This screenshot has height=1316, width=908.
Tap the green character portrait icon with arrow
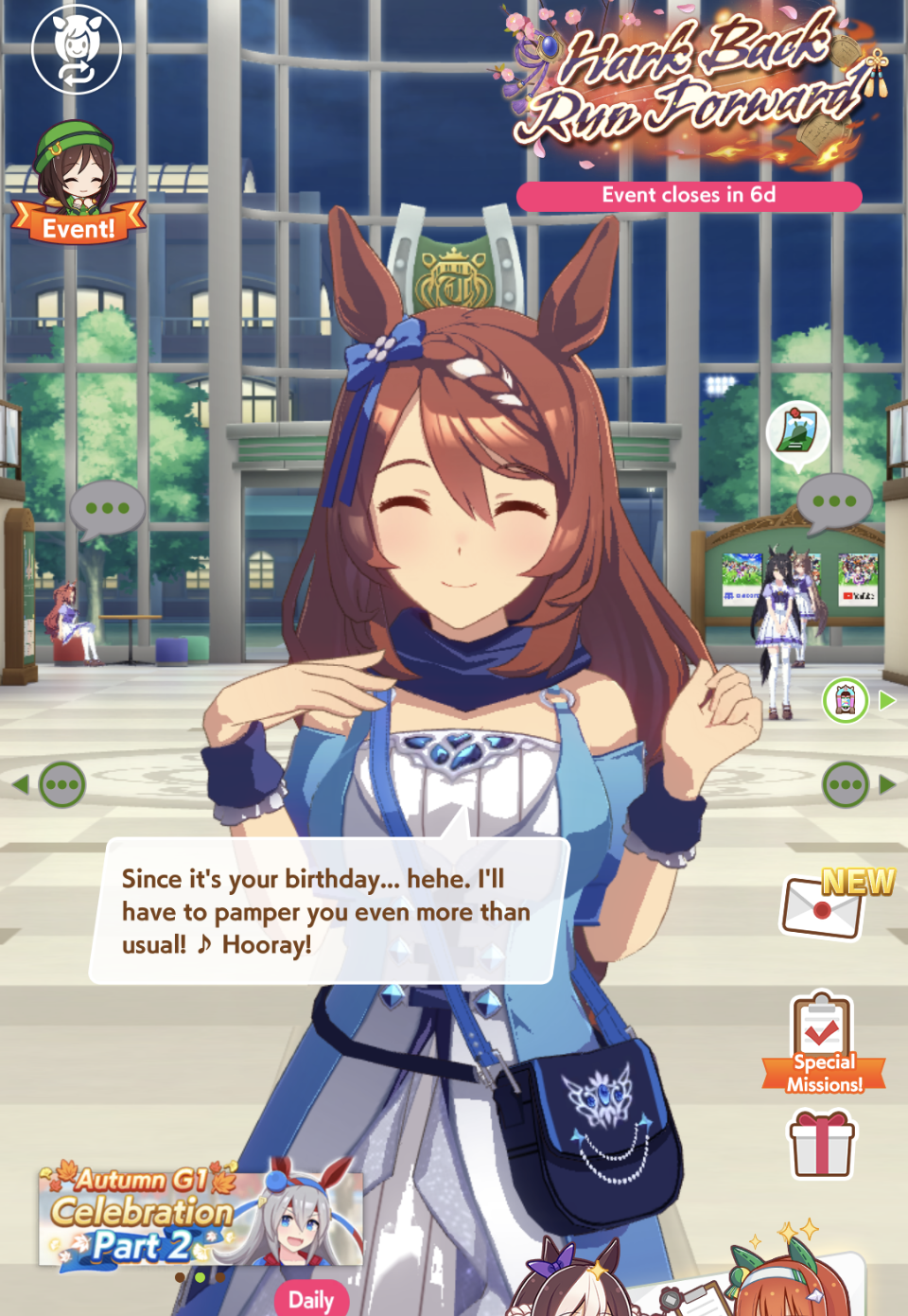(858, 701)
